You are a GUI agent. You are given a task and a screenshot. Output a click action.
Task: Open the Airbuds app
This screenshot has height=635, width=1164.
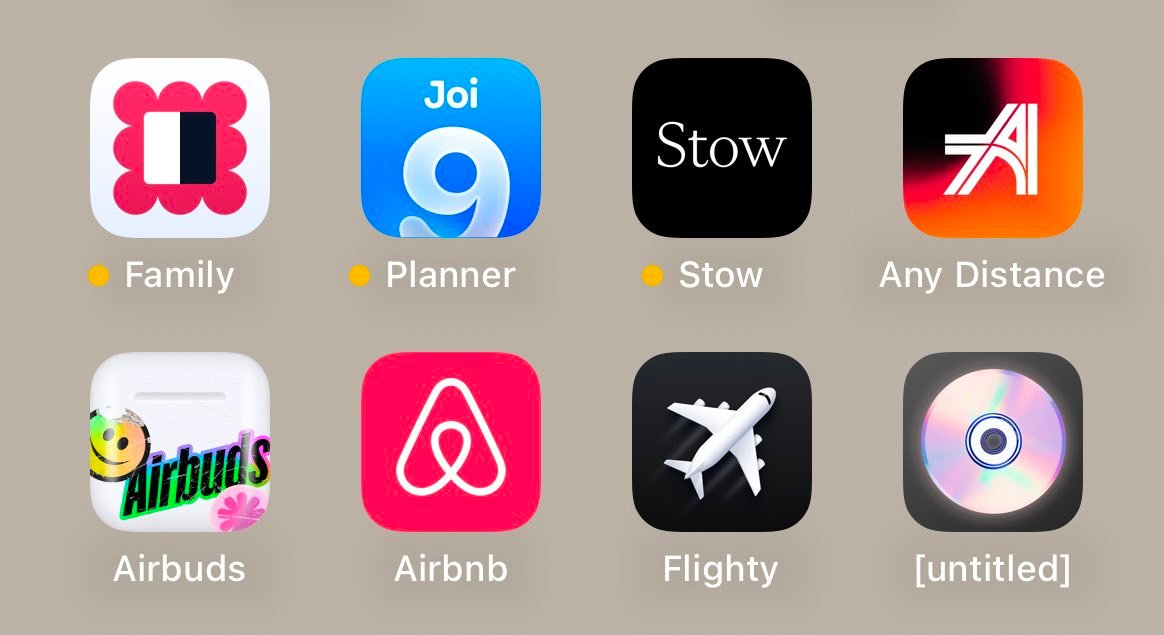point(180,441)
